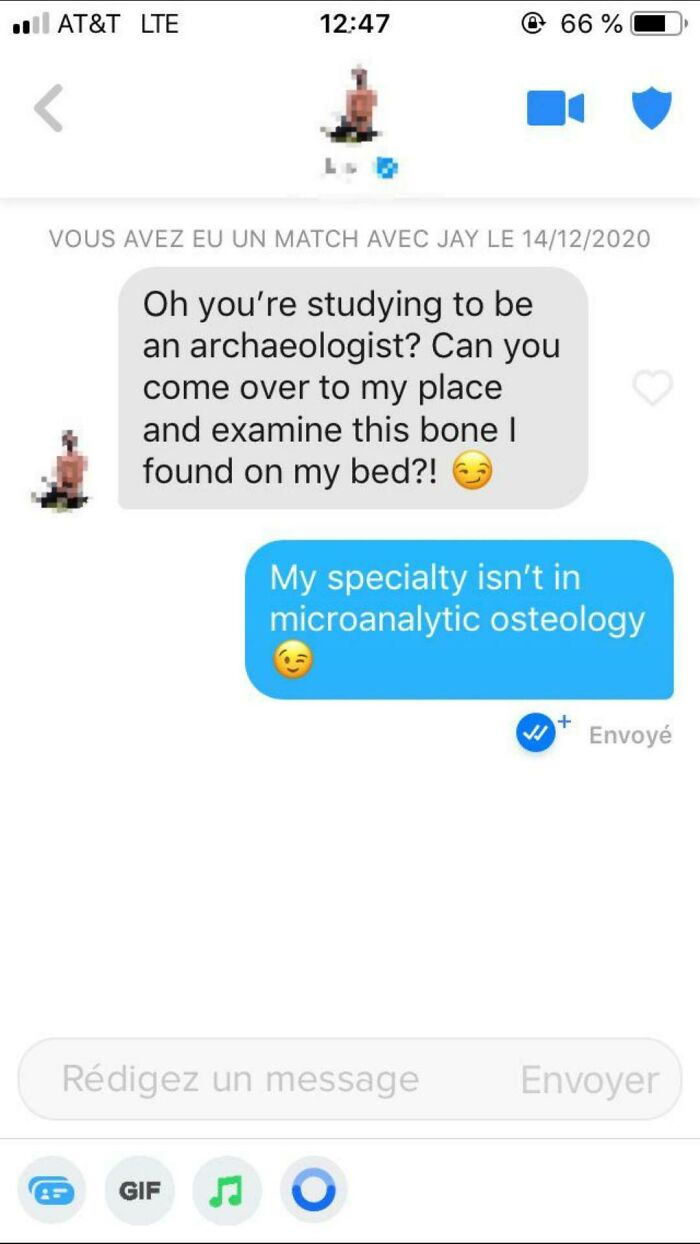Share a song with the music note
700x1244 pixels.
click(227, 1191)
